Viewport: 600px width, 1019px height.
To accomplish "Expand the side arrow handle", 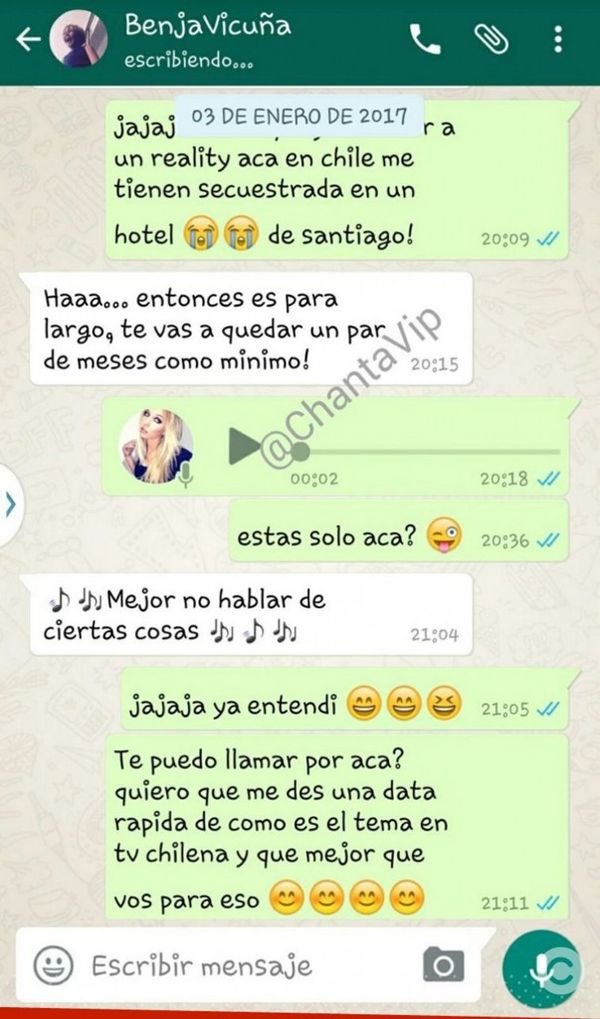I will 11,505.
